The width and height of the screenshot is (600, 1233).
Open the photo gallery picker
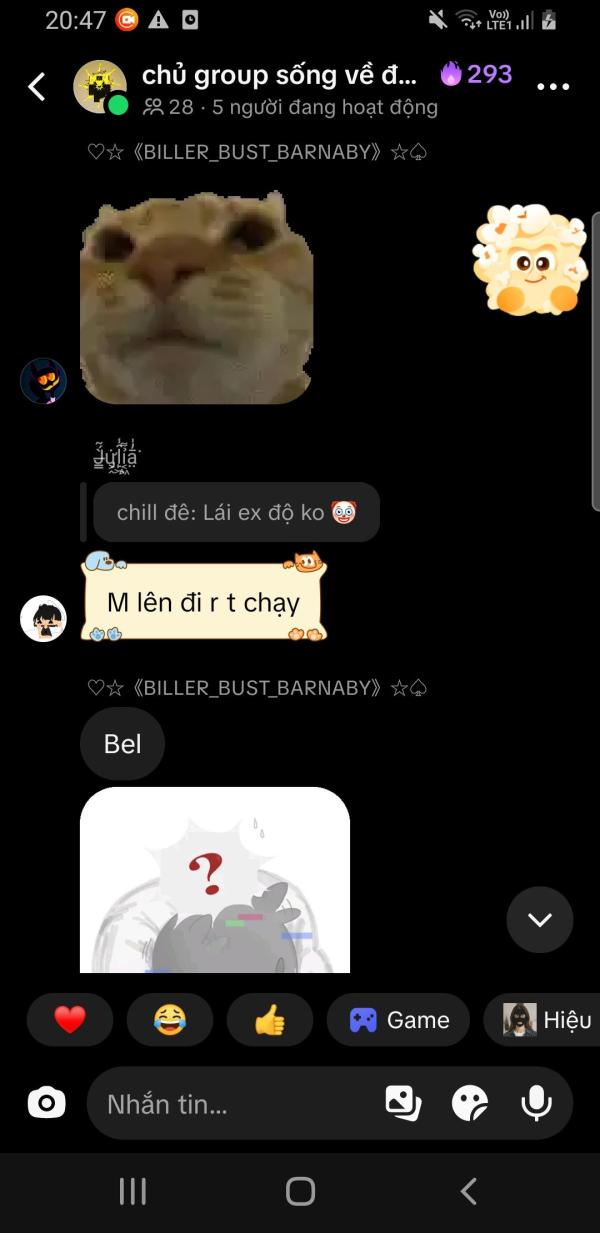(x=403, y=1103)
